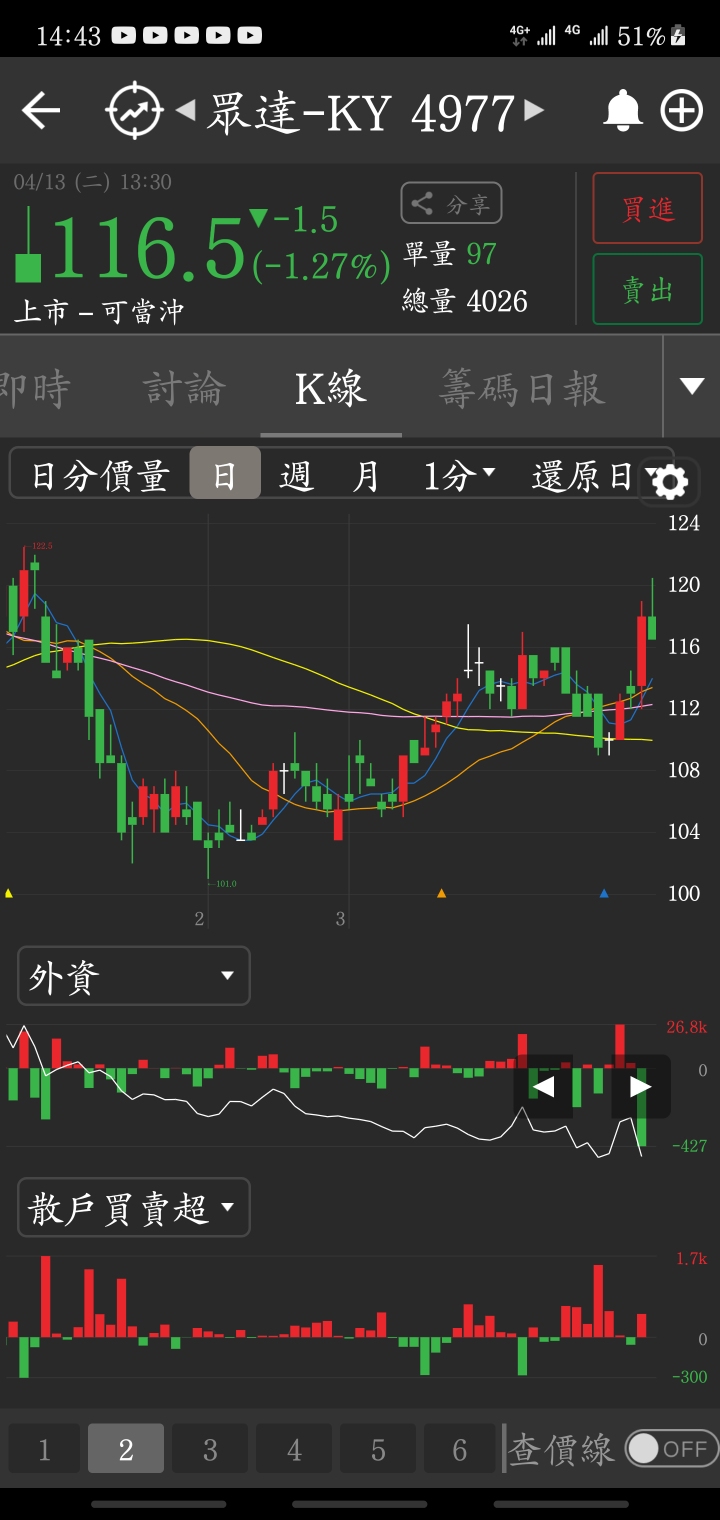Open chart settings via gear icon

point(668,481)
